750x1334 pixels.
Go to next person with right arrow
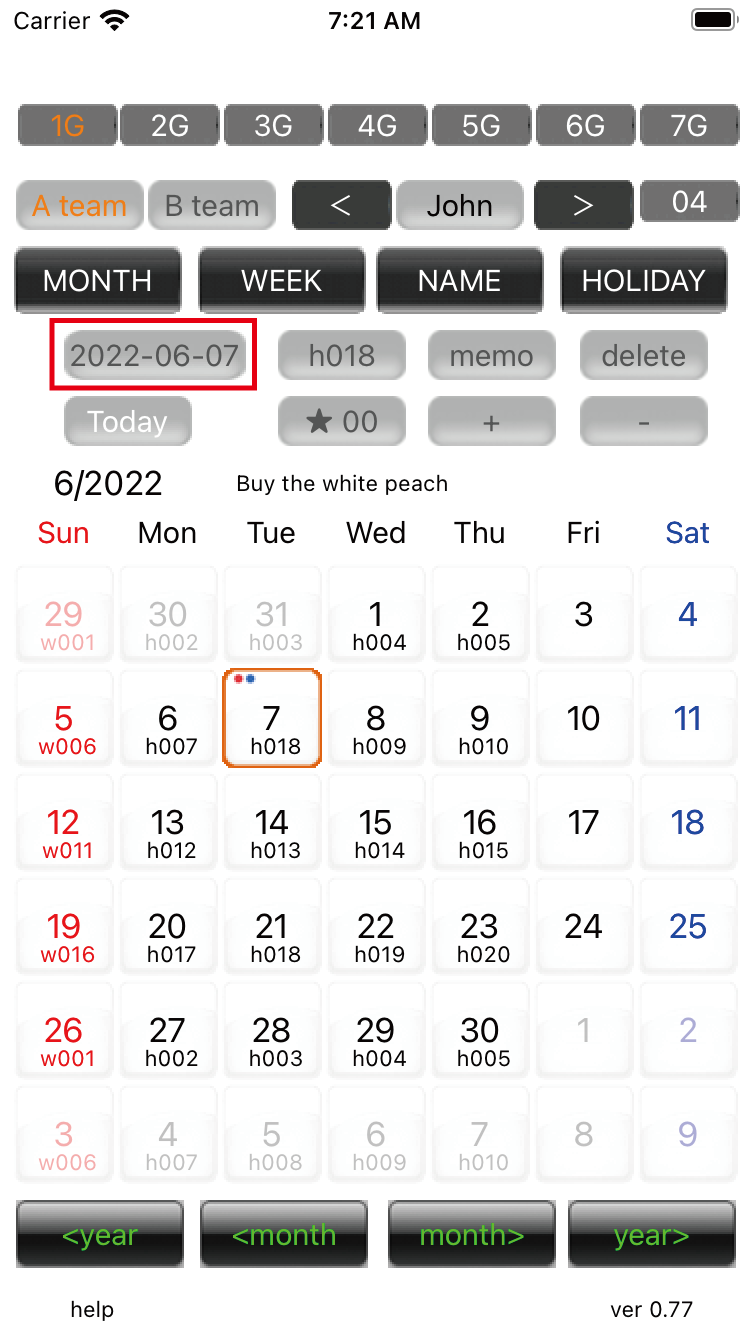(583, 206)
